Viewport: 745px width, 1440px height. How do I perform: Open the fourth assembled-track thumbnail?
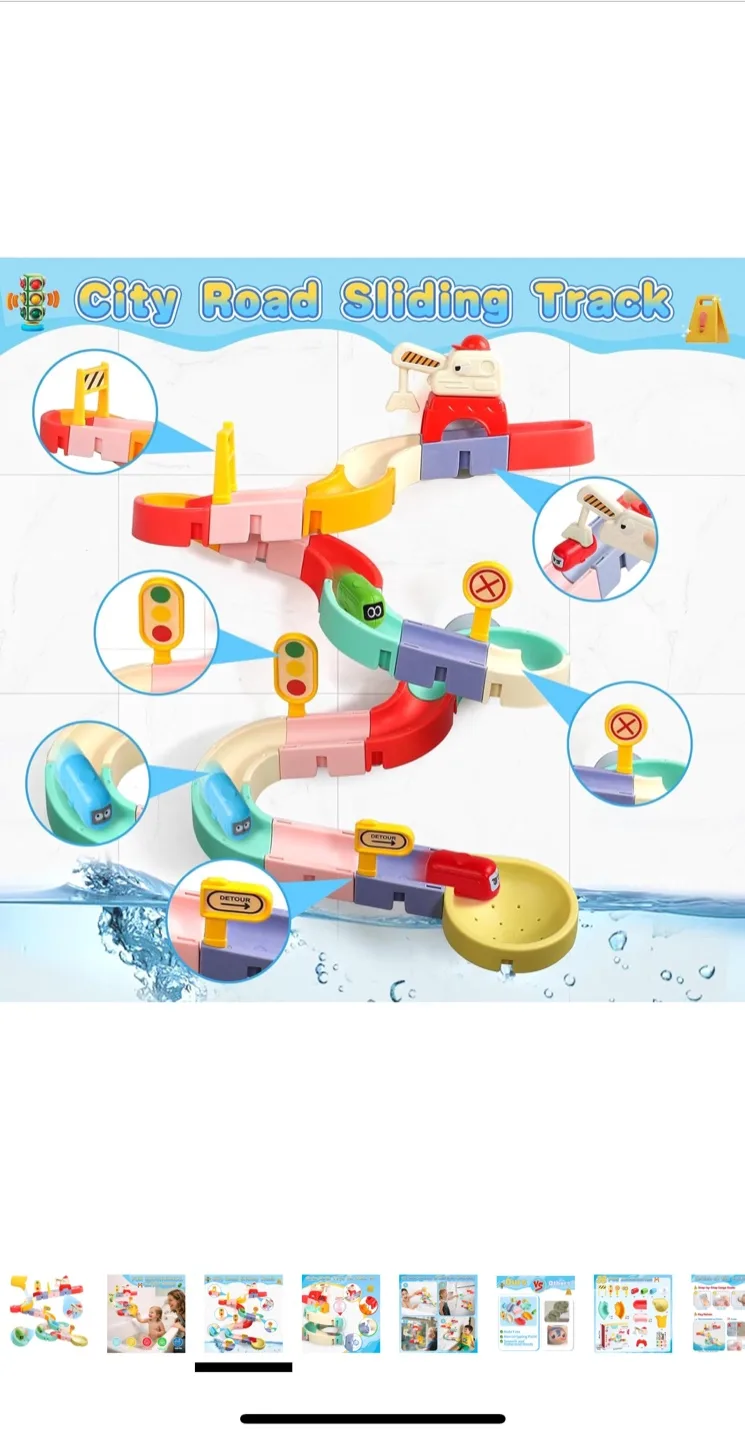click(340, 1311)
